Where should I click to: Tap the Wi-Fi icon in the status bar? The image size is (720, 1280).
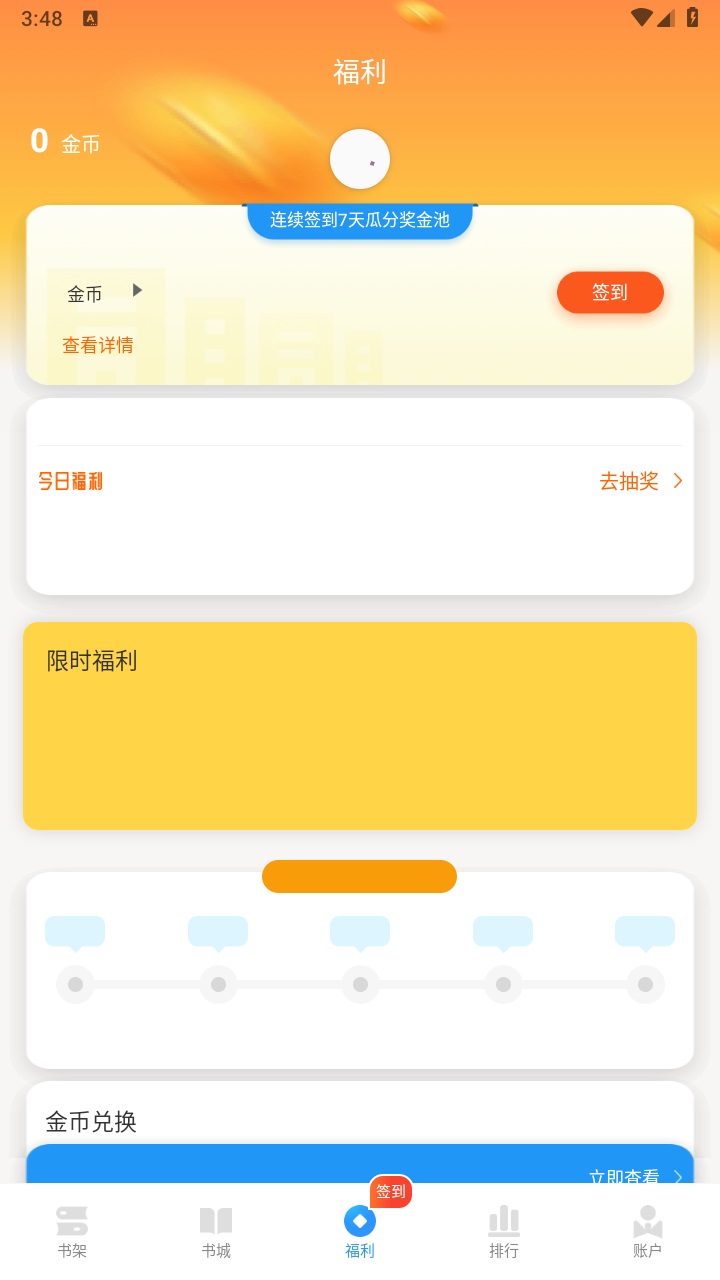point(641,17)
